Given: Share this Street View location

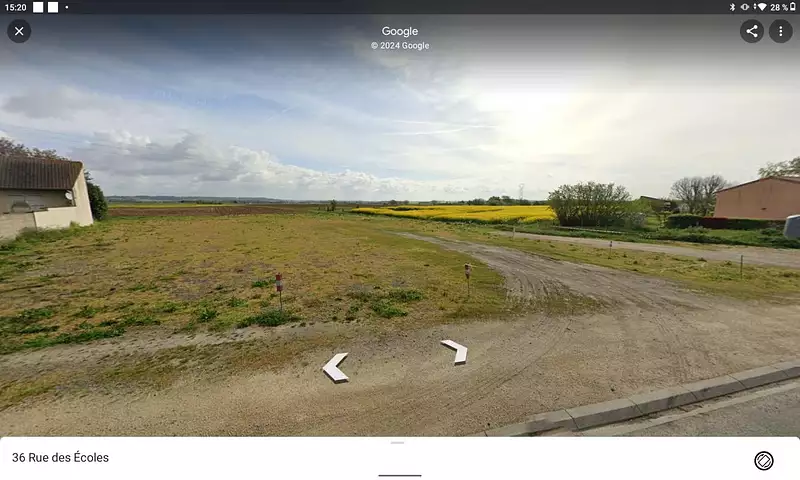Looking at the screenshot, I should (752, 31).
